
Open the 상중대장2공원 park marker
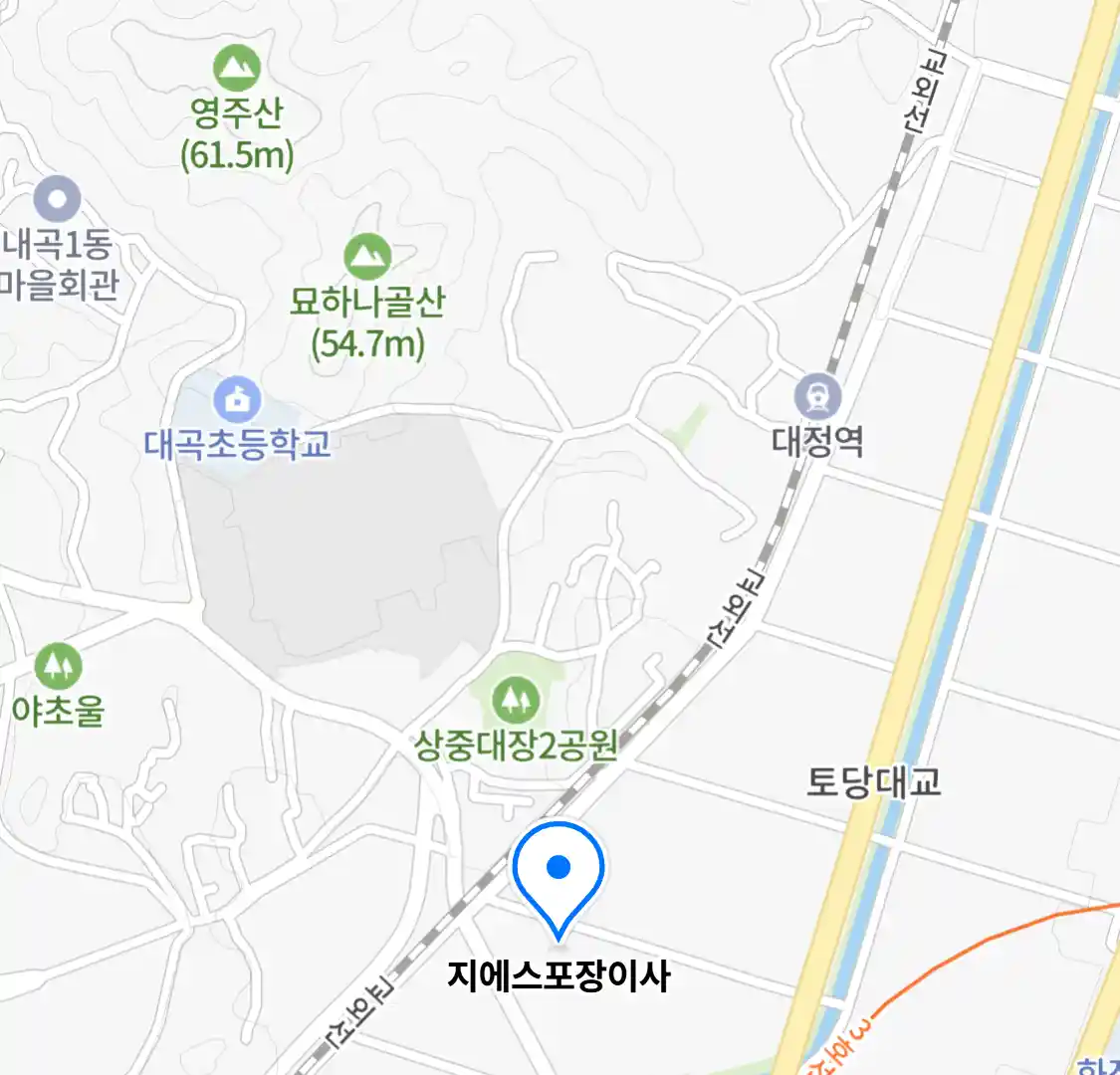coord(515,701)
